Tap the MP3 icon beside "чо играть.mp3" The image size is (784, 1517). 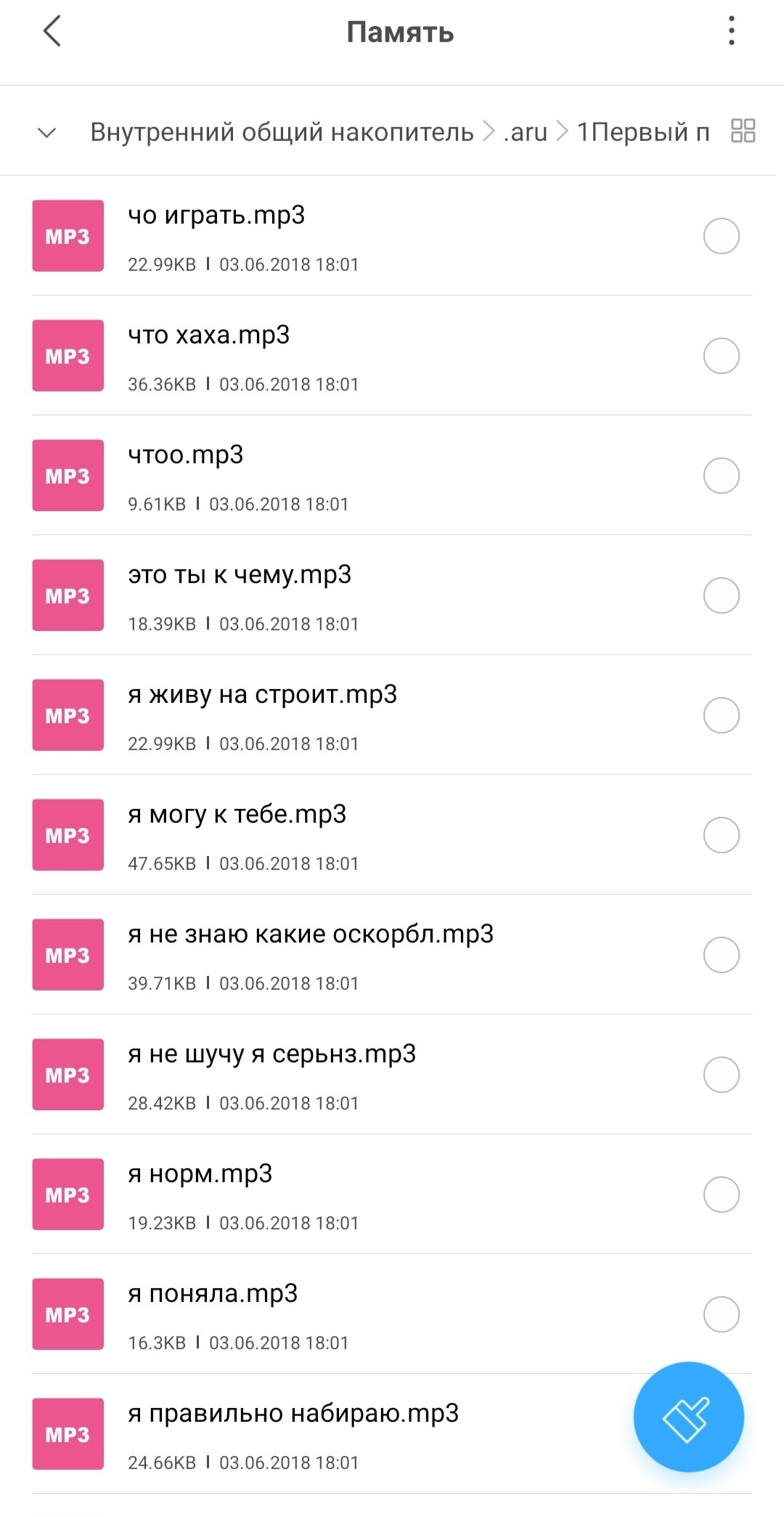(x=68, y=235)
